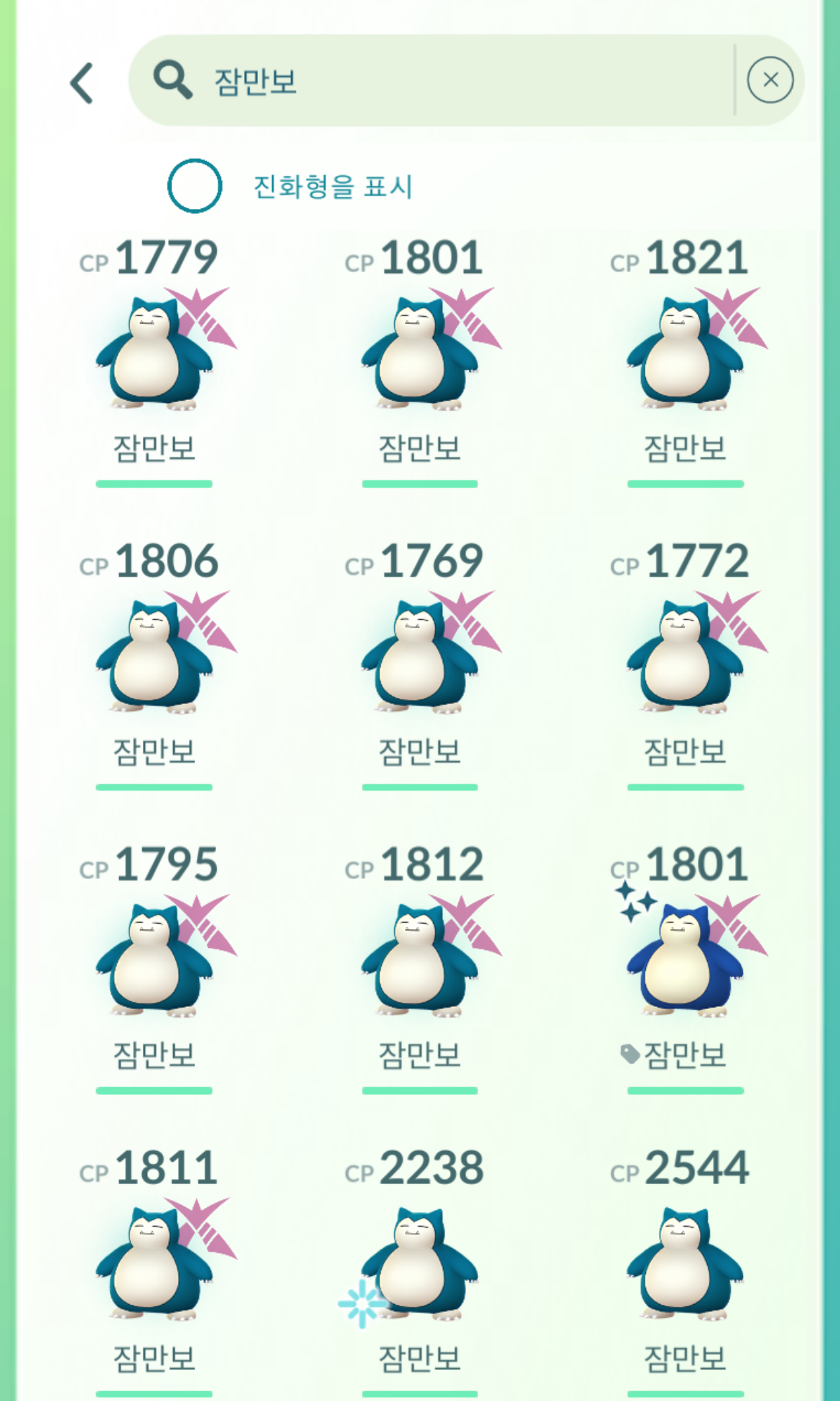Go back using the arrow
The width and height of the screenshot is (840, 1401).
[83, 83]
